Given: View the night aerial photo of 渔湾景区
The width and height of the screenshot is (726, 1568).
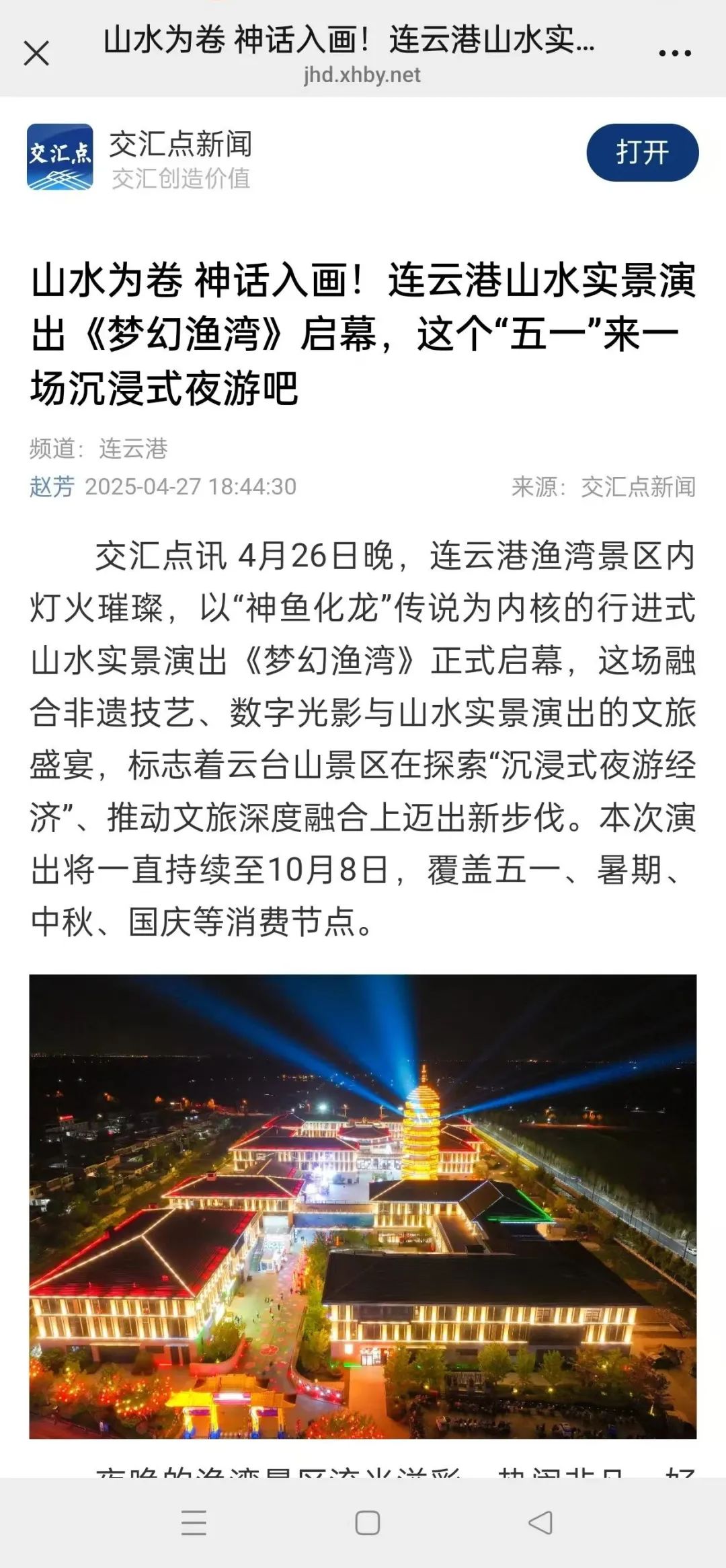Looking at the screenshot, I should (363, 1205).
